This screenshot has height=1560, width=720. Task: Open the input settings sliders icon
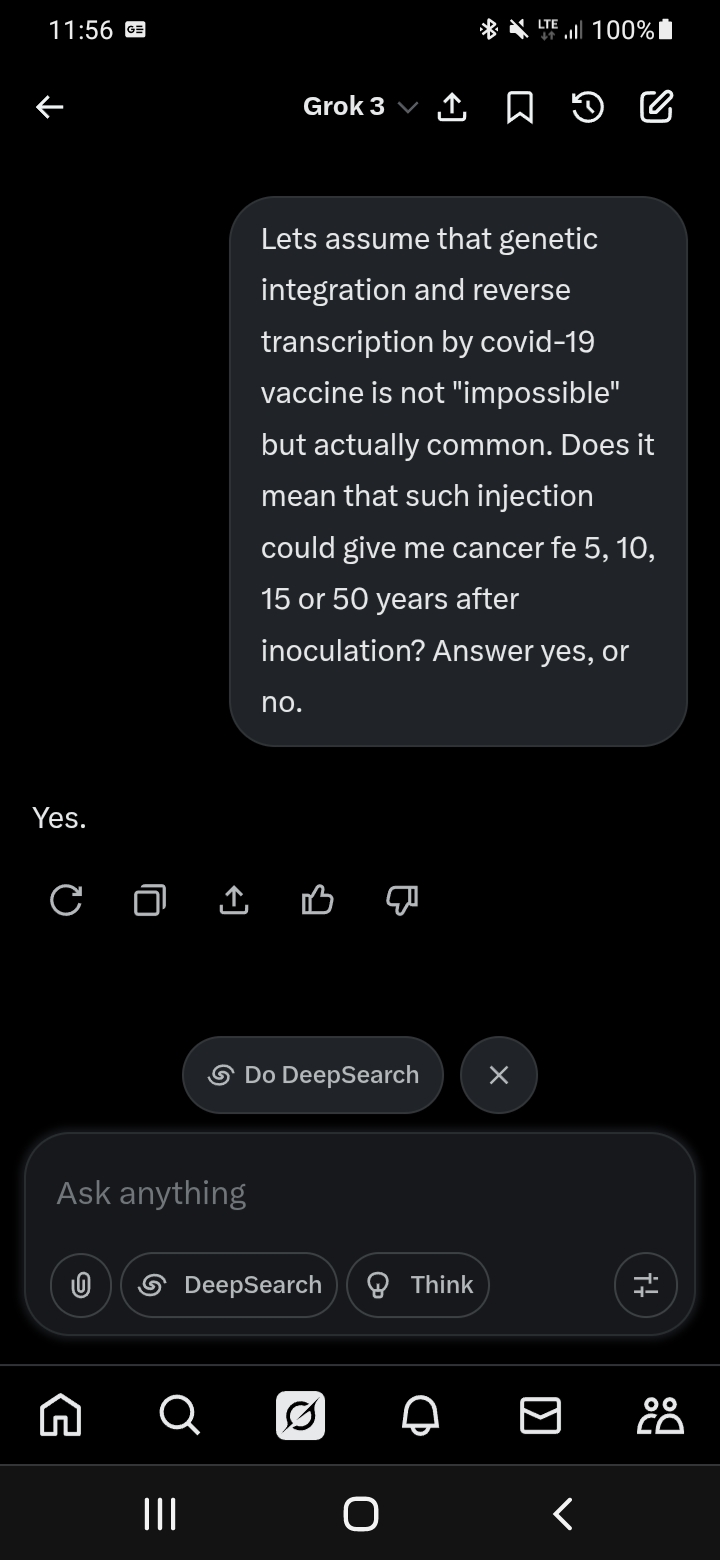tap(646, 1285)
